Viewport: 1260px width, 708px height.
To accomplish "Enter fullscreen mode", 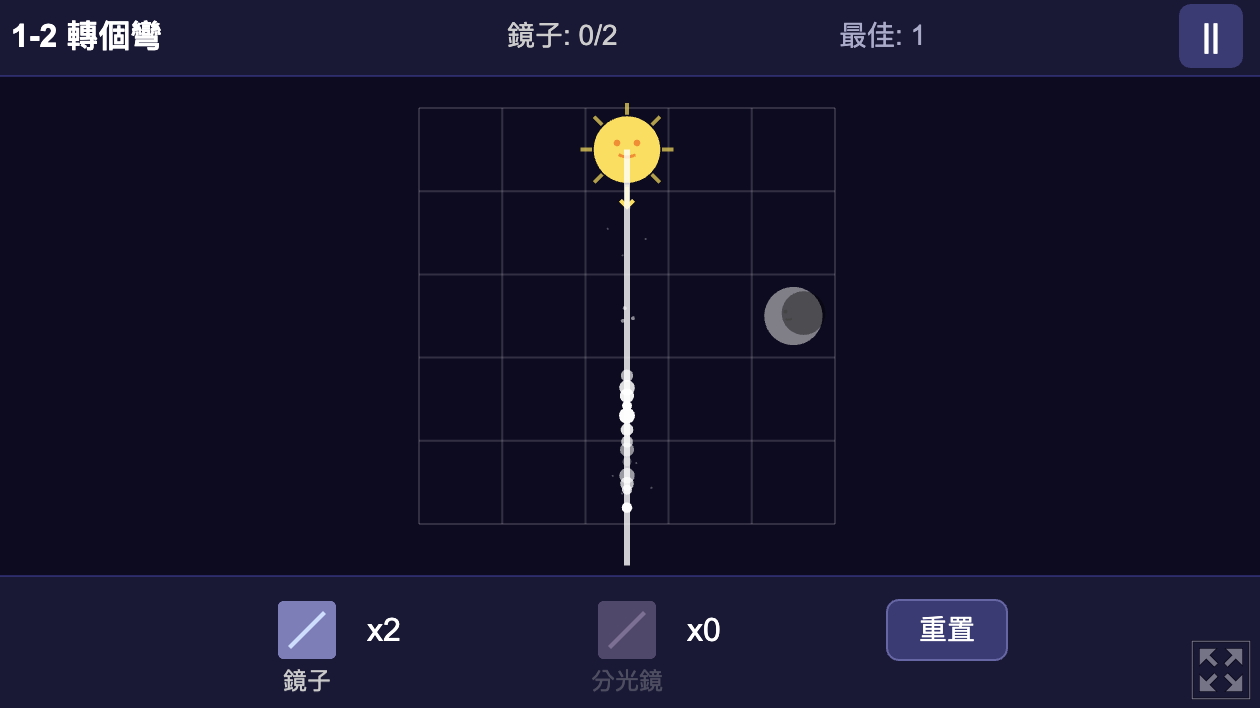I will 1221,670.
